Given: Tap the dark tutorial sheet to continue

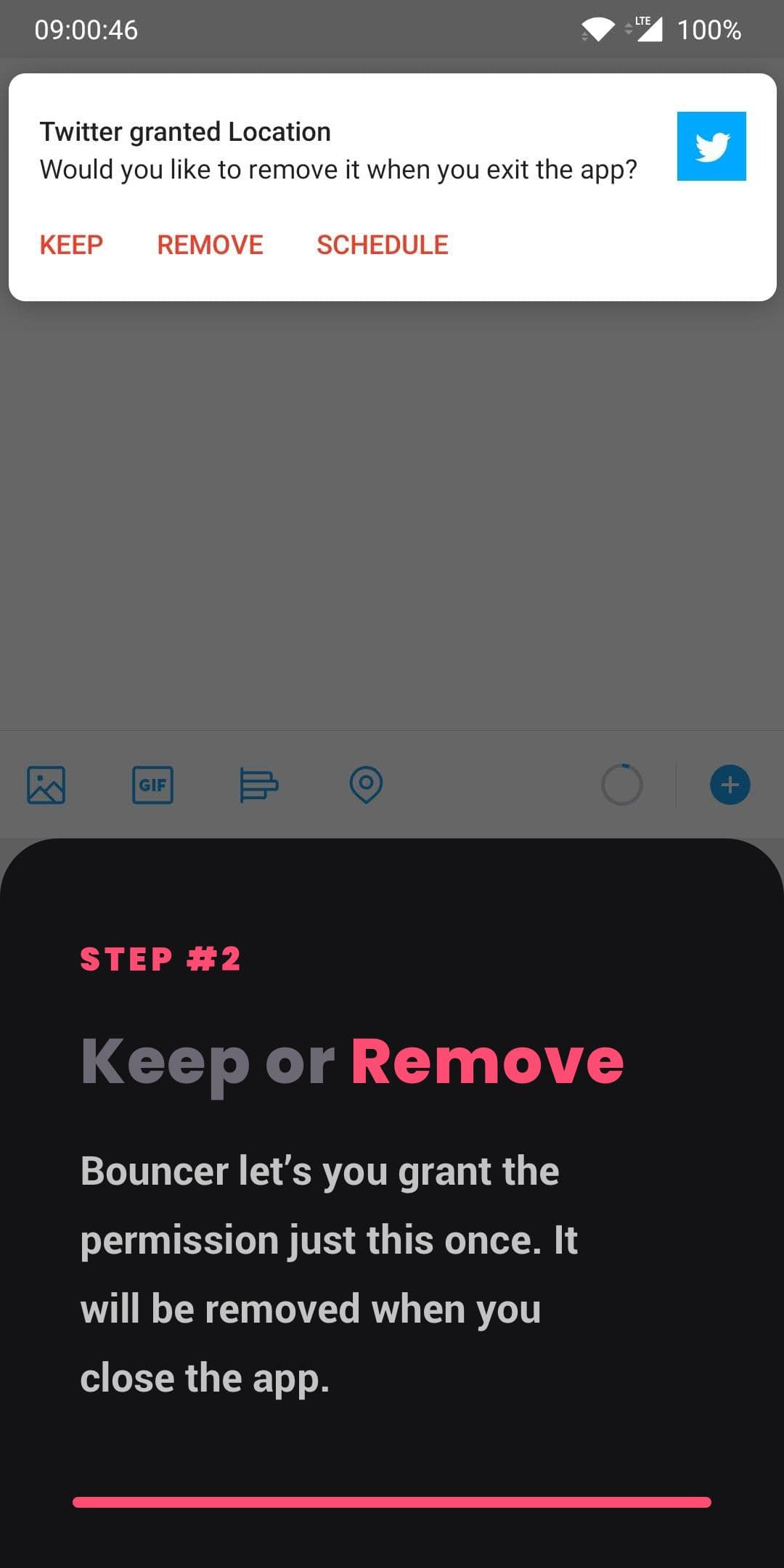Looking at the screenshot, I should click(392, 1270).
